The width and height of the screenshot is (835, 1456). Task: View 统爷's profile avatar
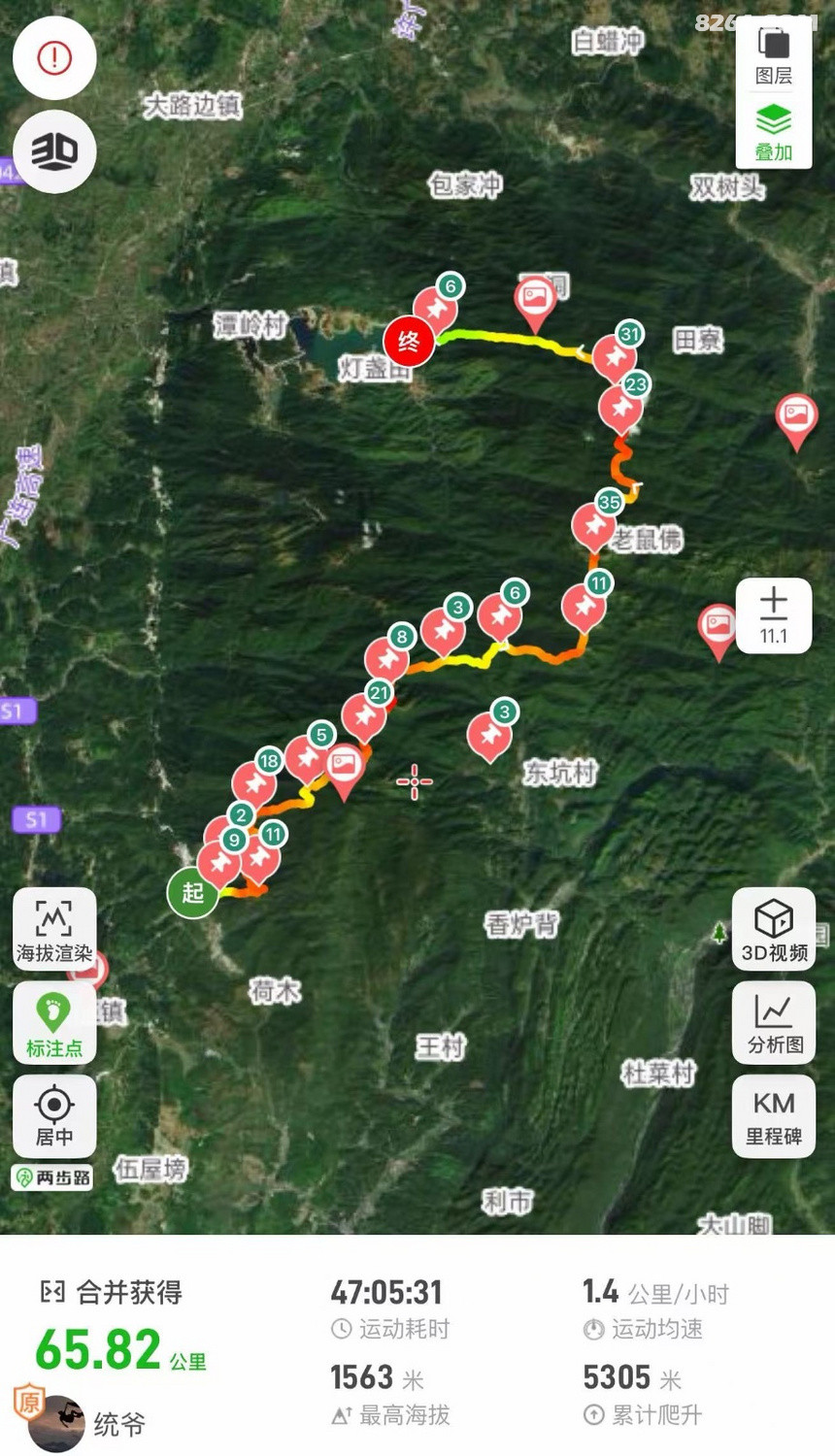point(56,1423)
